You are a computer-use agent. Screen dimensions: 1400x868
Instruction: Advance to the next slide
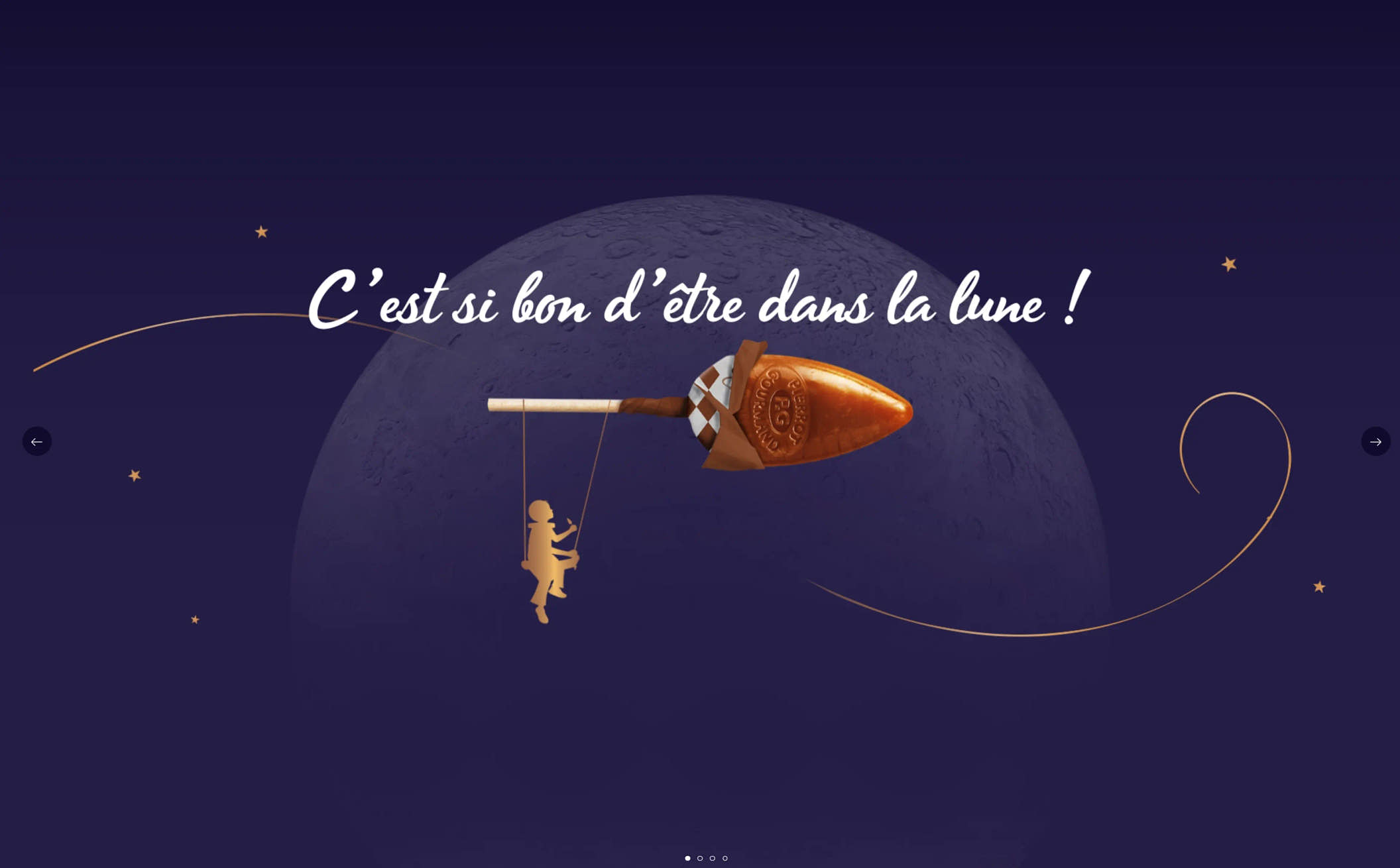click(1375, 441)
